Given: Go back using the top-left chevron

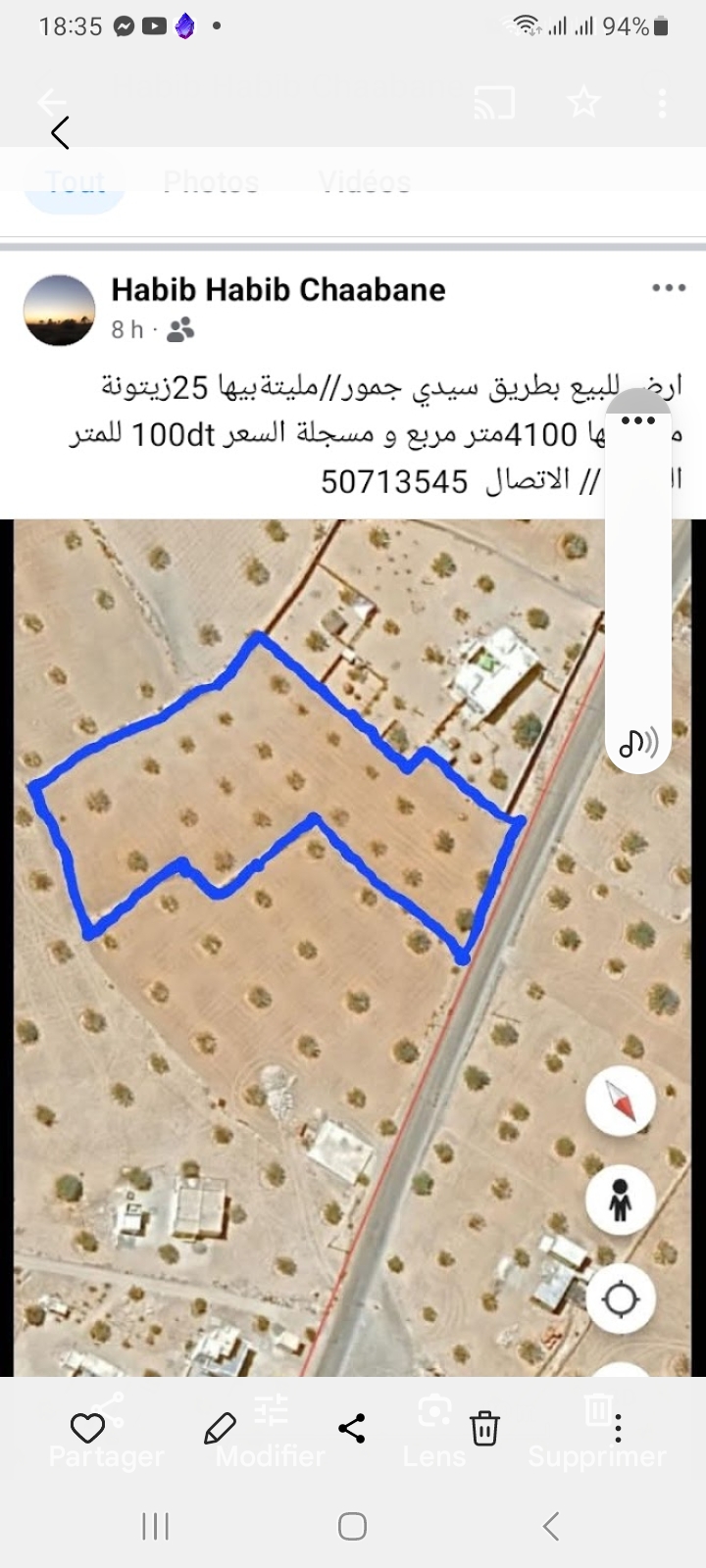Looking at the screenshot, I should (60, 132).
